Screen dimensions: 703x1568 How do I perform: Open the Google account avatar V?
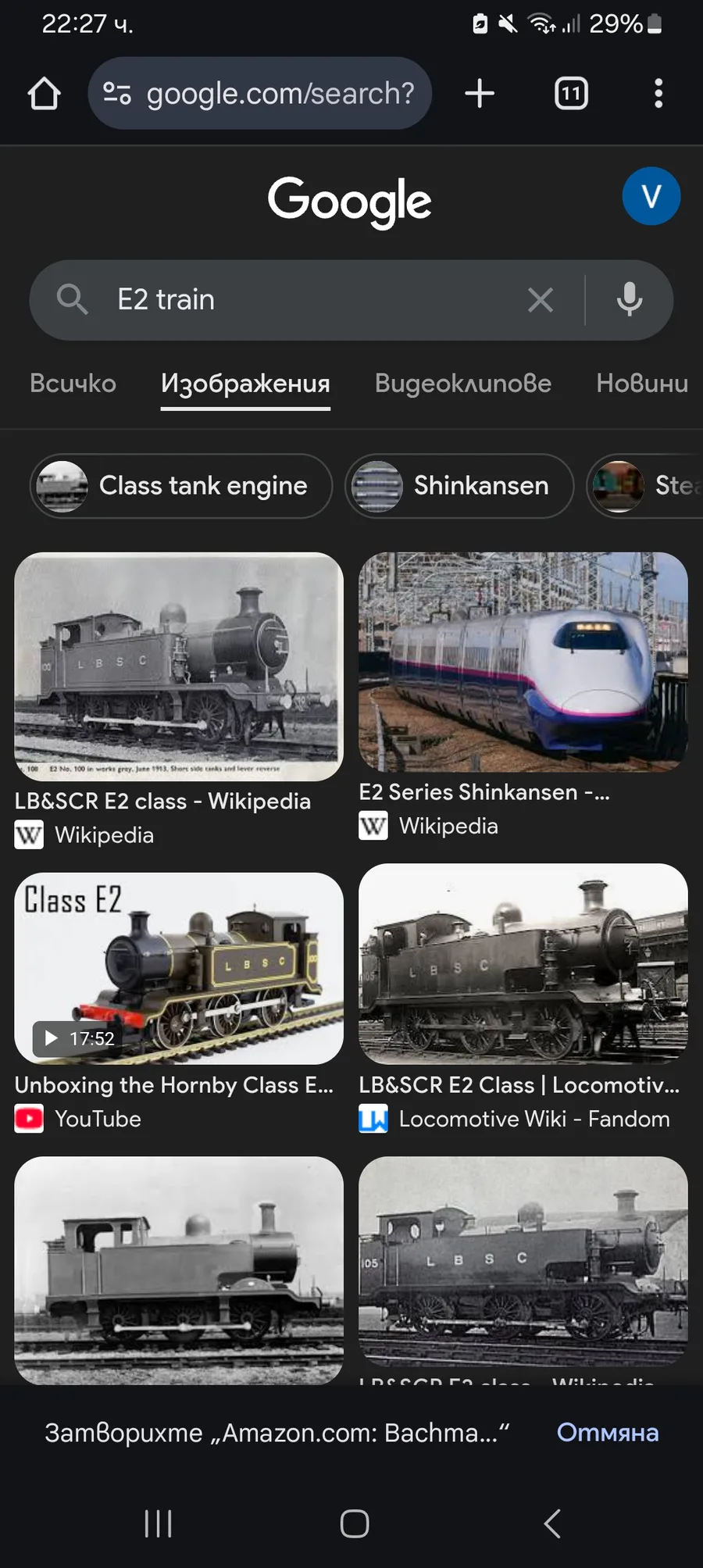click(651, 196)
